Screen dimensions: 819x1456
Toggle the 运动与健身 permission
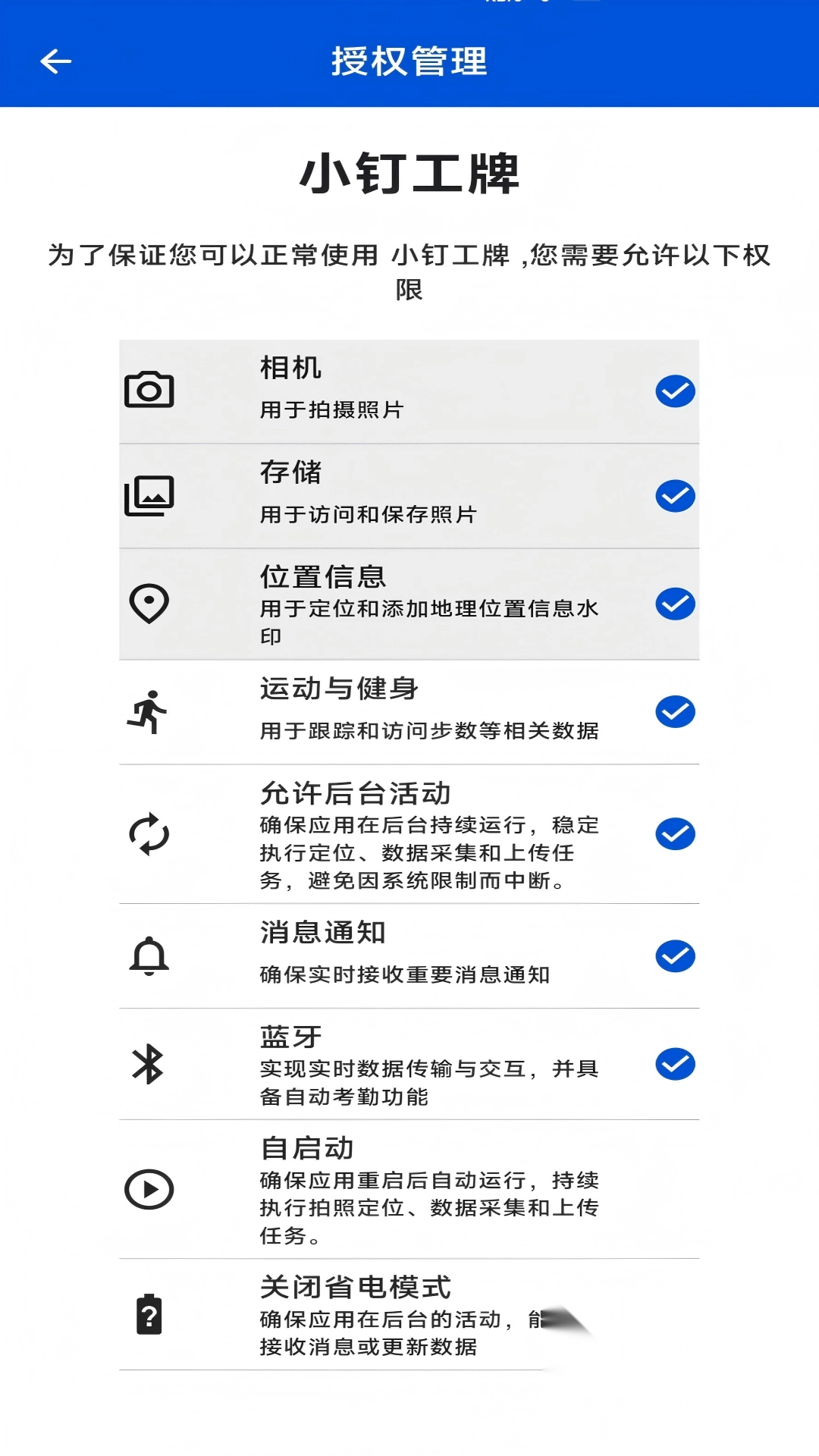[x=673, y=712]
